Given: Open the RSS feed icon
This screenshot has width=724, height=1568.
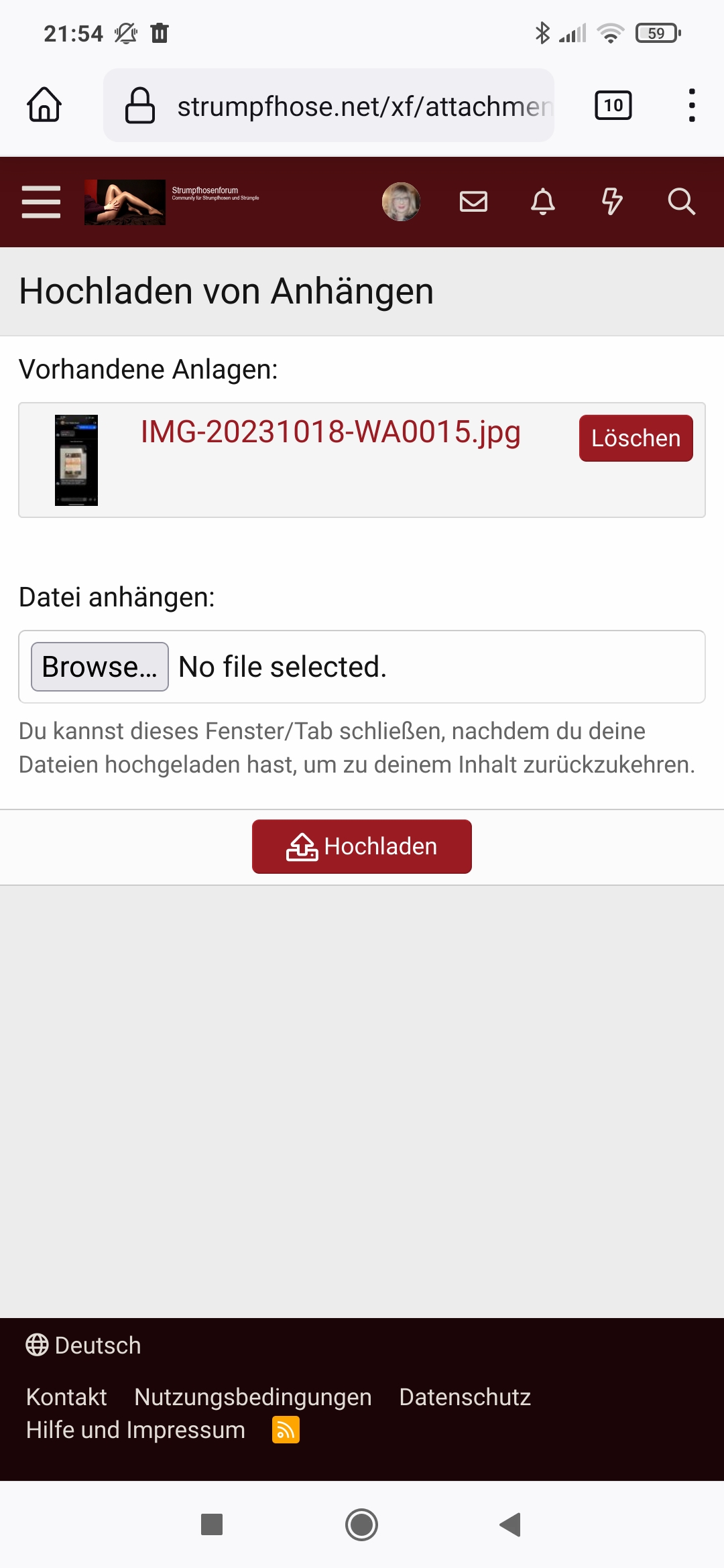Looking at the screenshot, I should 286,1430.
